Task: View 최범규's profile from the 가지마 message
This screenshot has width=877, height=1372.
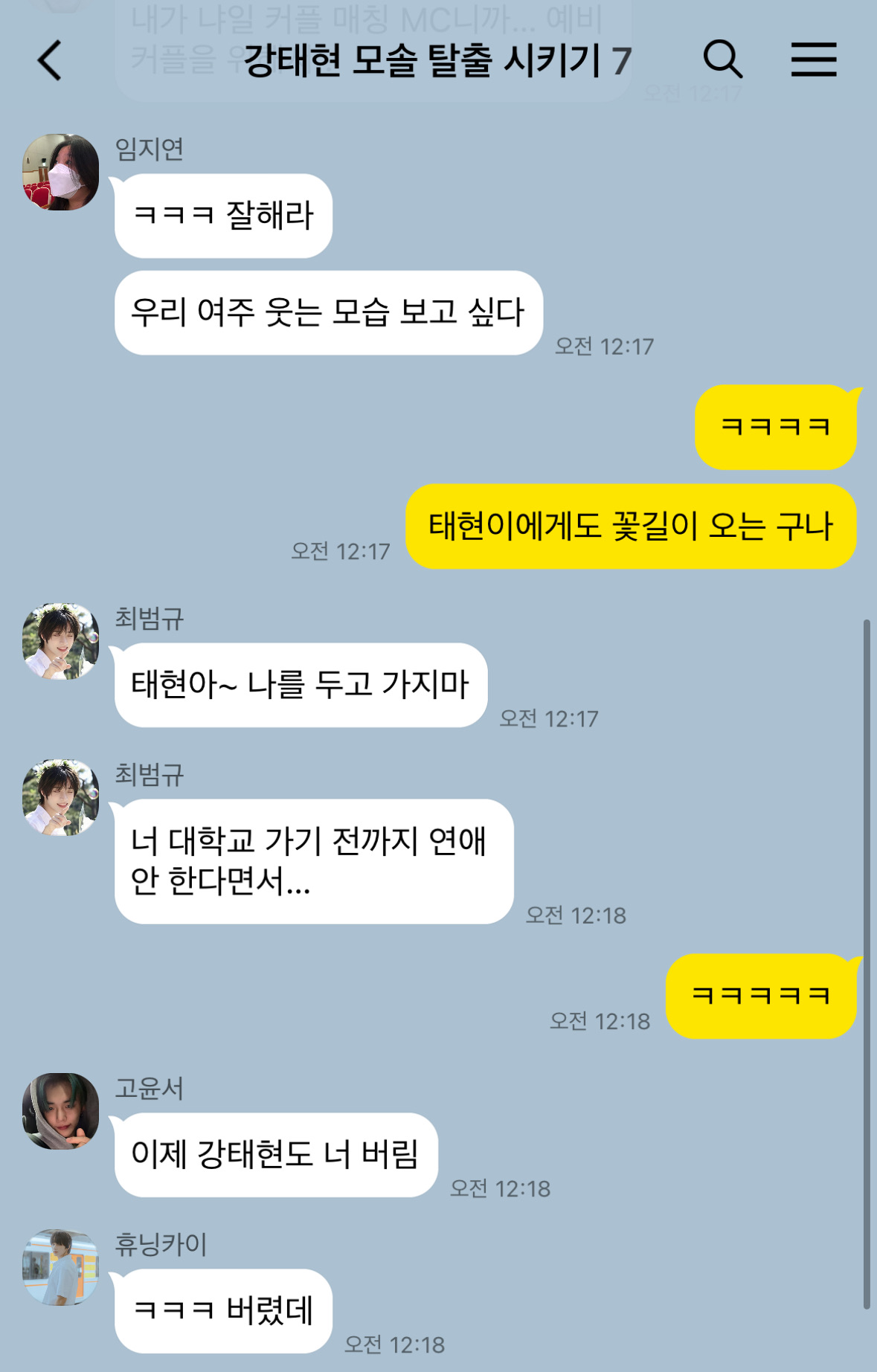Action: [x=60, y=641]
